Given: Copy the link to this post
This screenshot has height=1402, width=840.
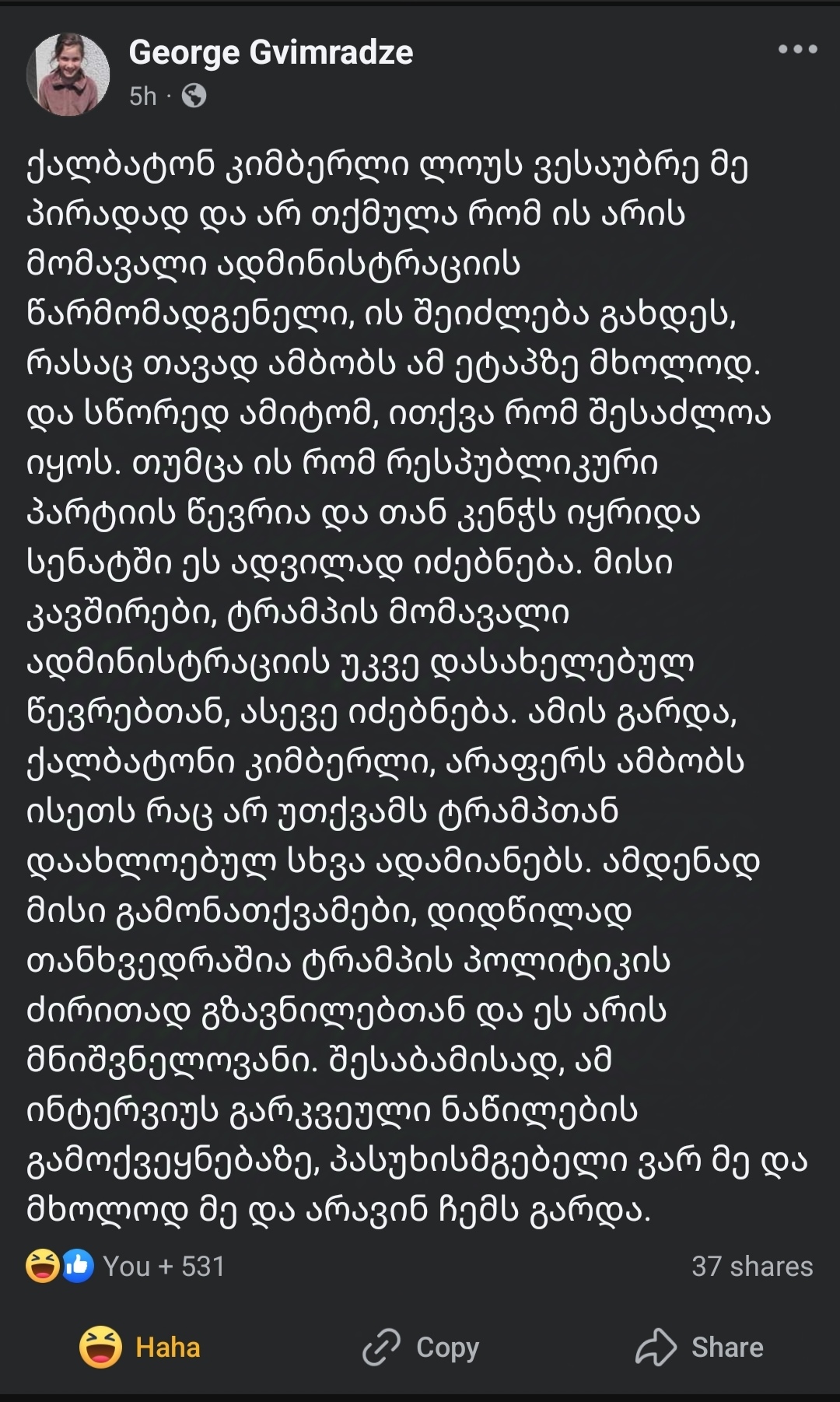Looking at the screenshot, I should pos(421,1347).
